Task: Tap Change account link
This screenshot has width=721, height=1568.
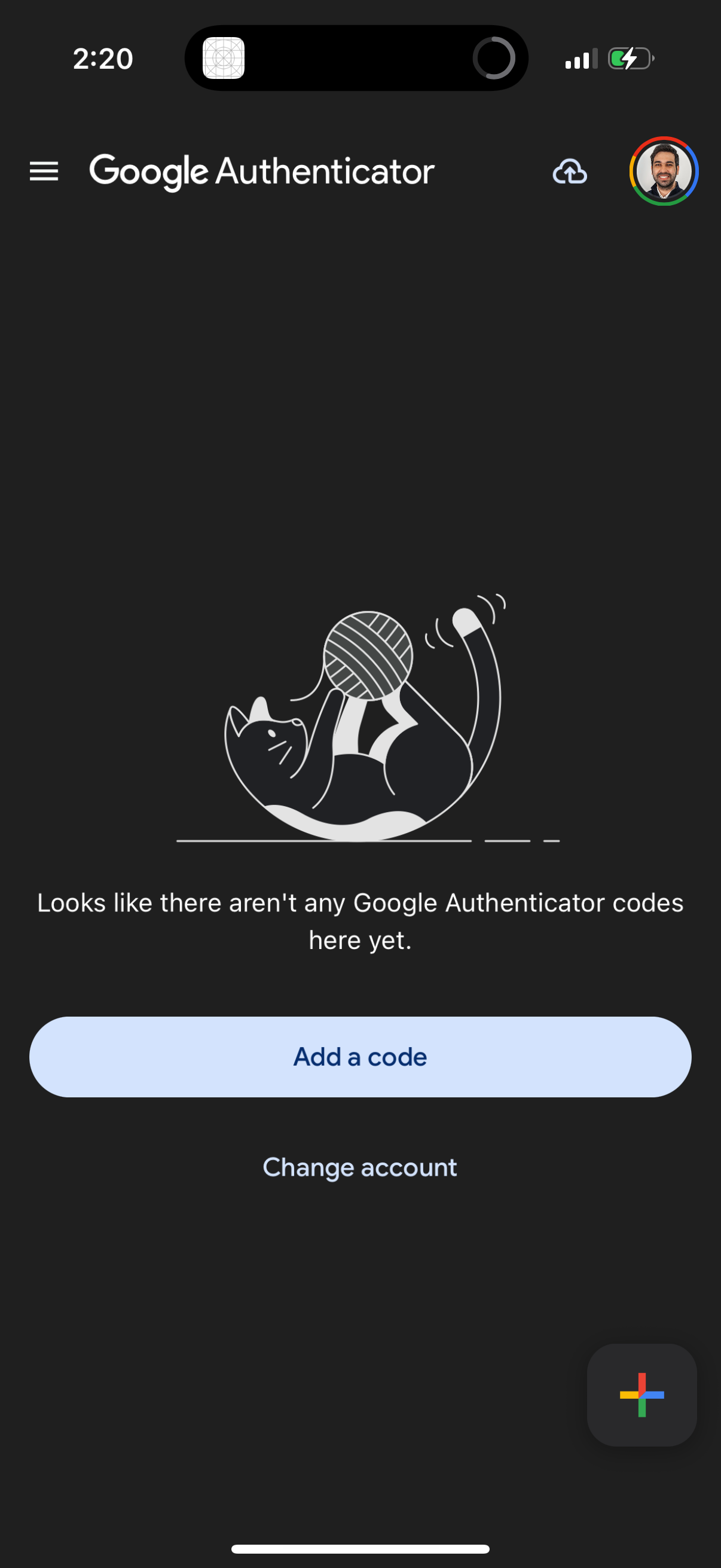Action: pyautogui.click(x=359, y=1166)
